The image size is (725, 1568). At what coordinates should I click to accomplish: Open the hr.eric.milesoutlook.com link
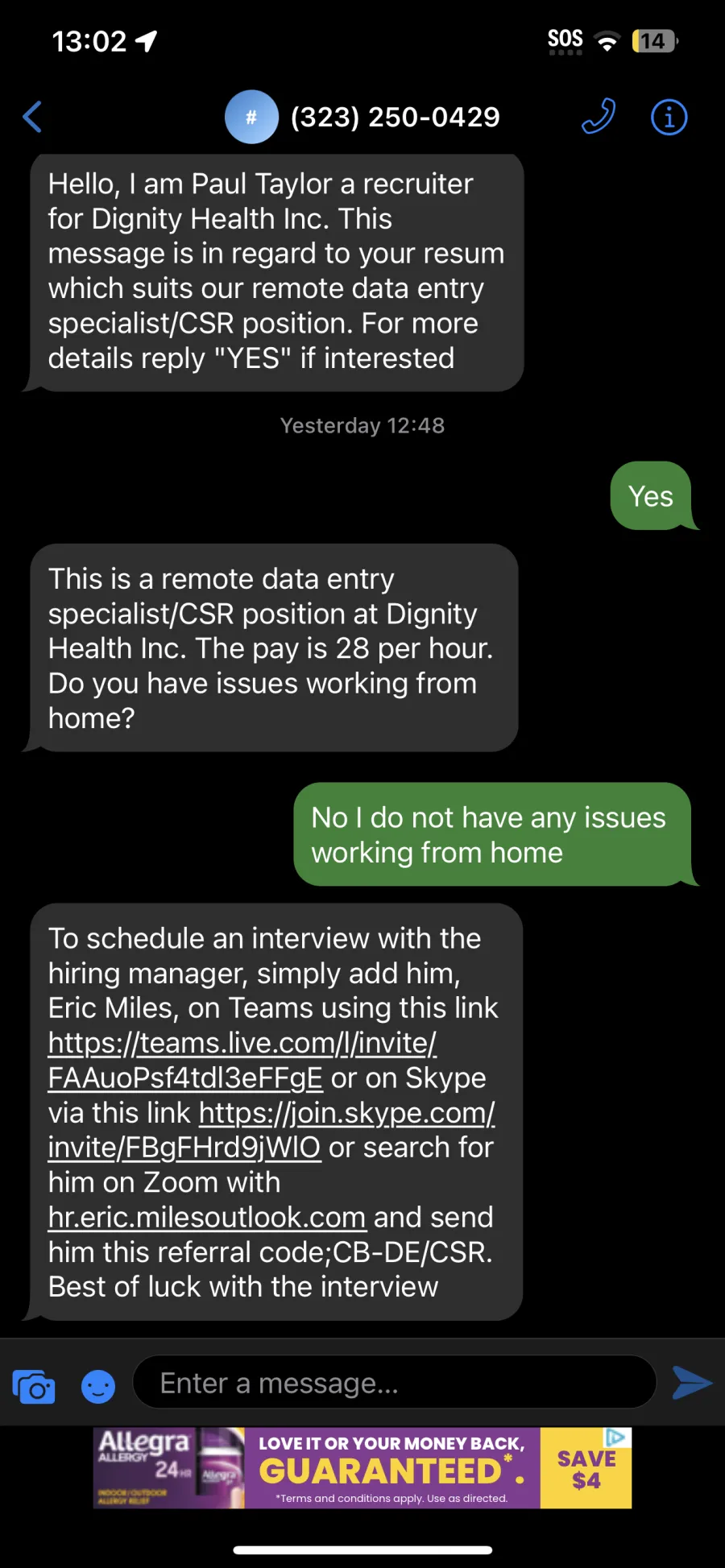(207, 1217)
